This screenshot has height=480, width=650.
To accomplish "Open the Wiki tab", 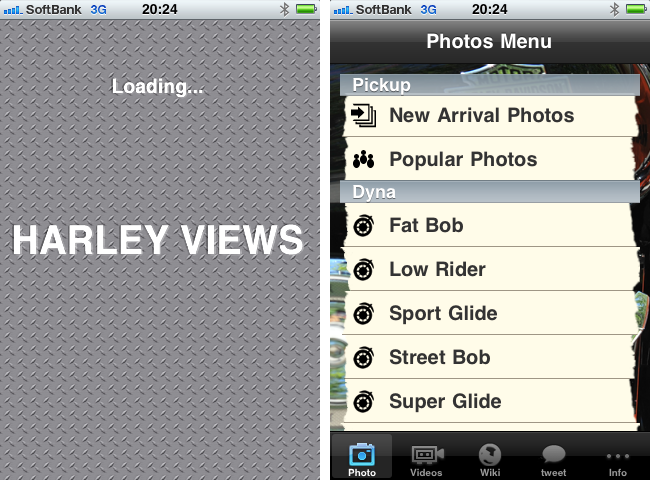I will (x=490, y=459).
